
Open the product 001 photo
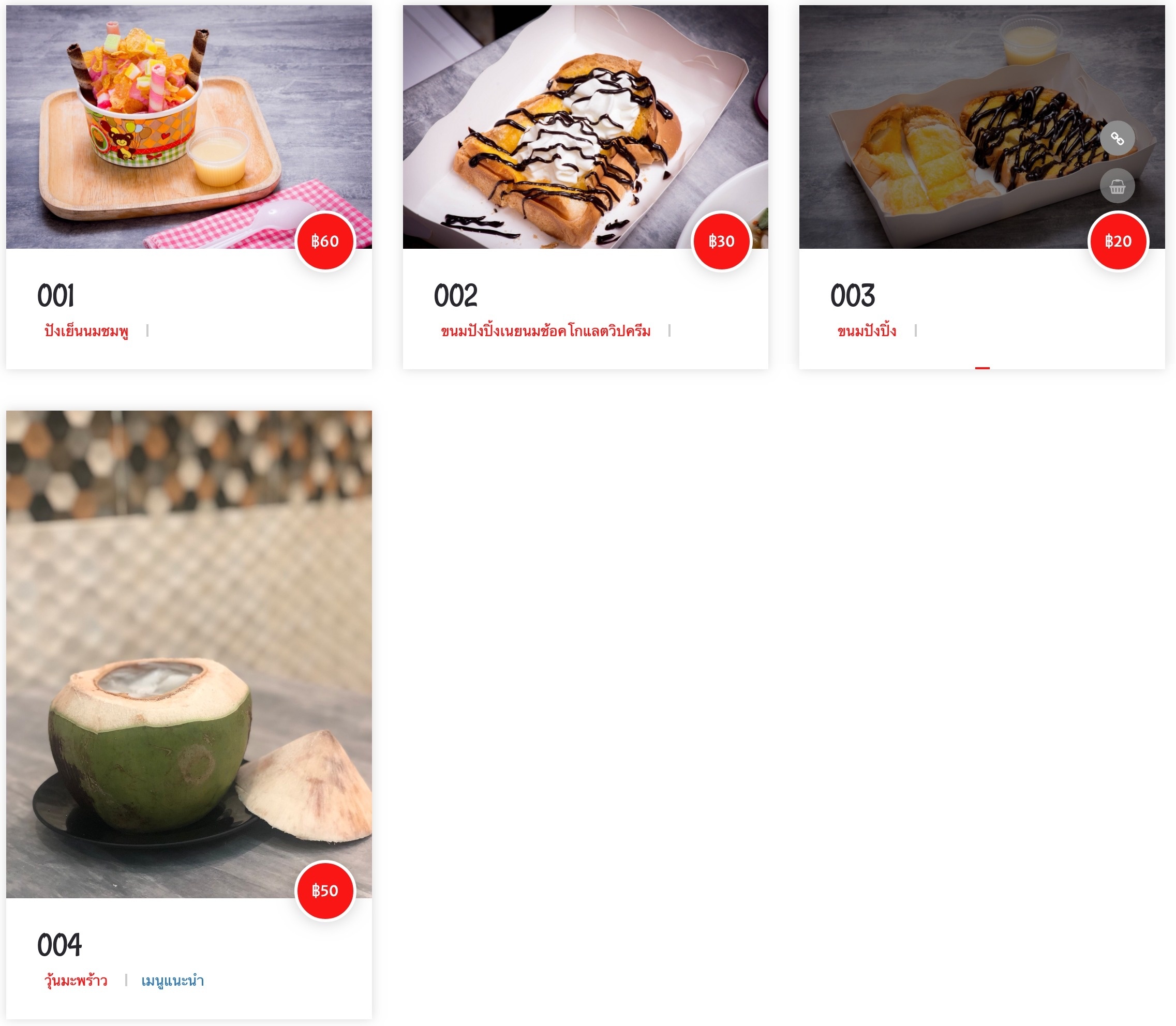188,127
